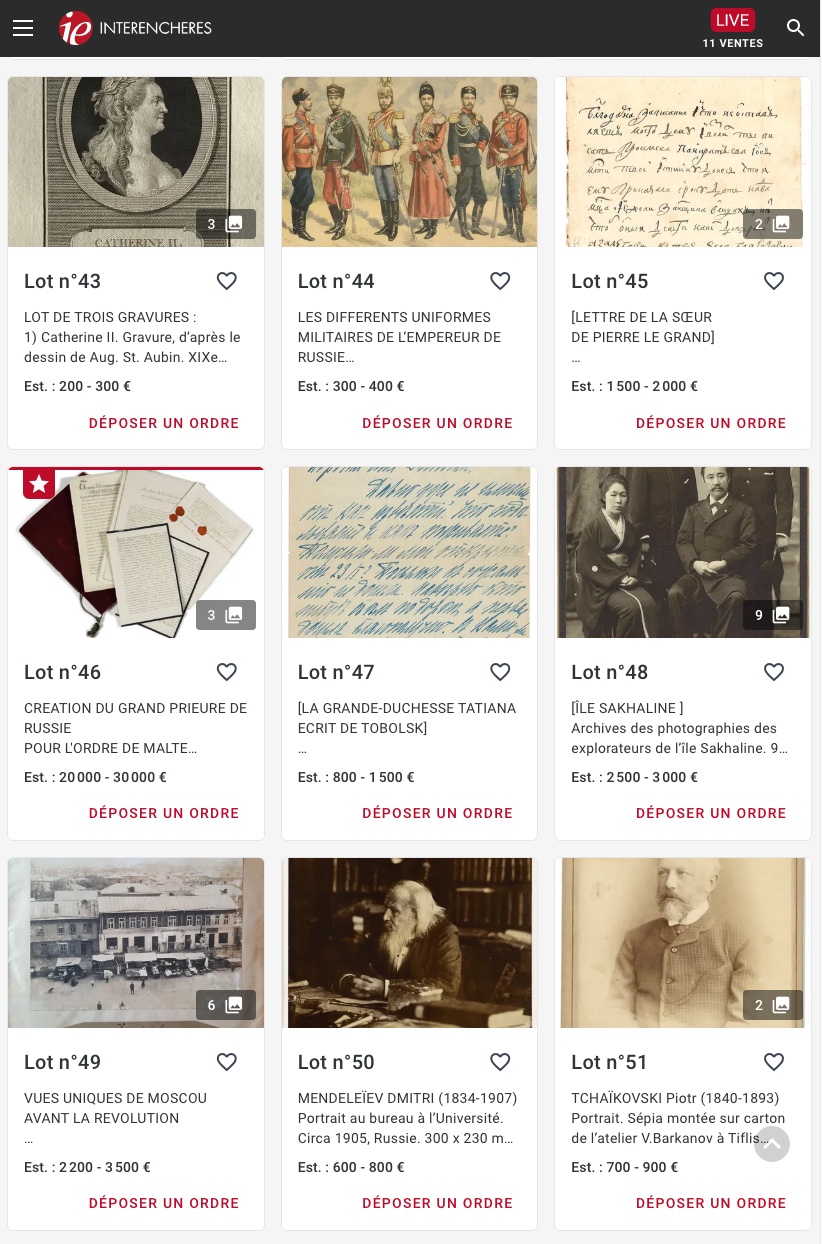Image resolution: width=822 pixels, height=1244 pixels.
Task: Place an order on Lot n°47
Action: (x=437, y=813)
